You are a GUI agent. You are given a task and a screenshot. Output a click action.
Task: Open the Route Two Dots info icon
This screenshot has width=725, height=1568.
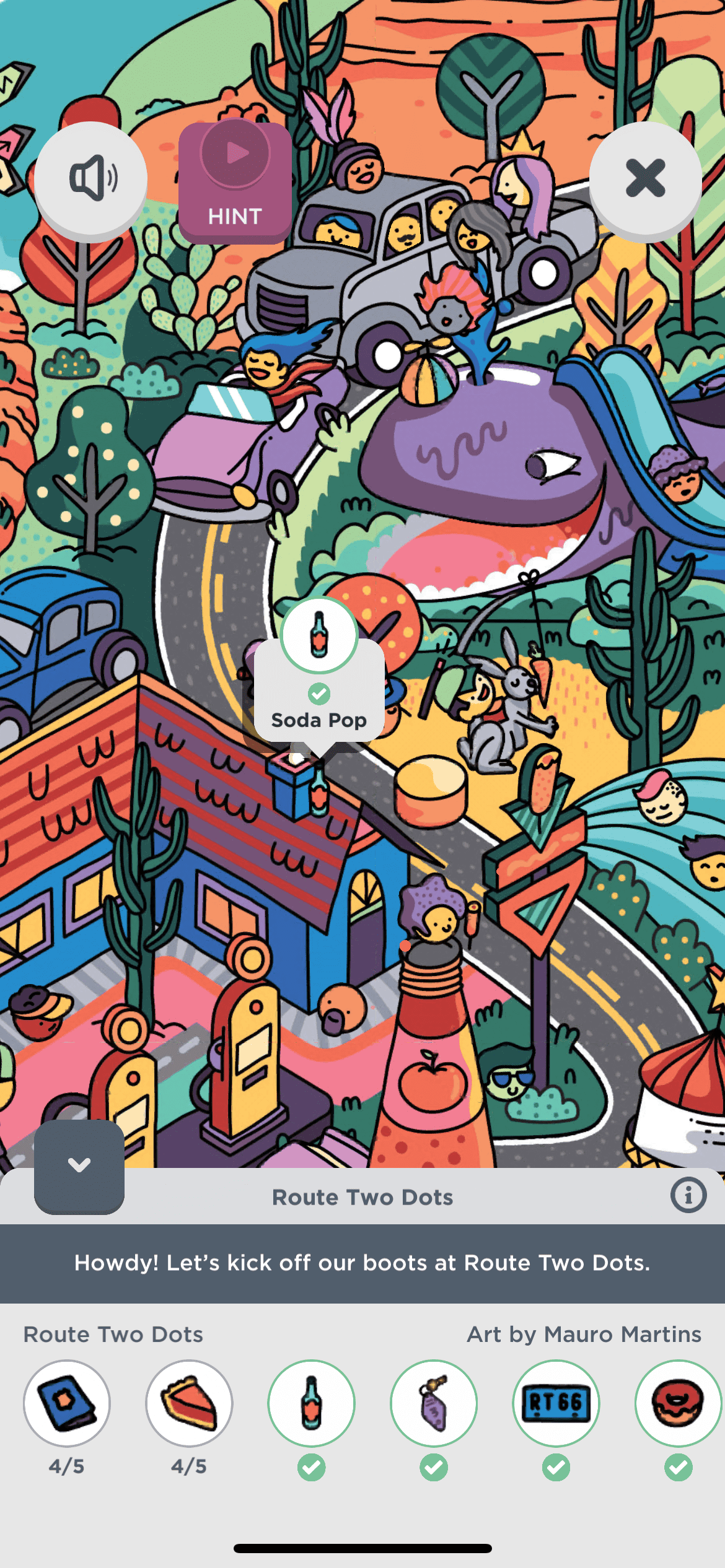point(688,1196)
